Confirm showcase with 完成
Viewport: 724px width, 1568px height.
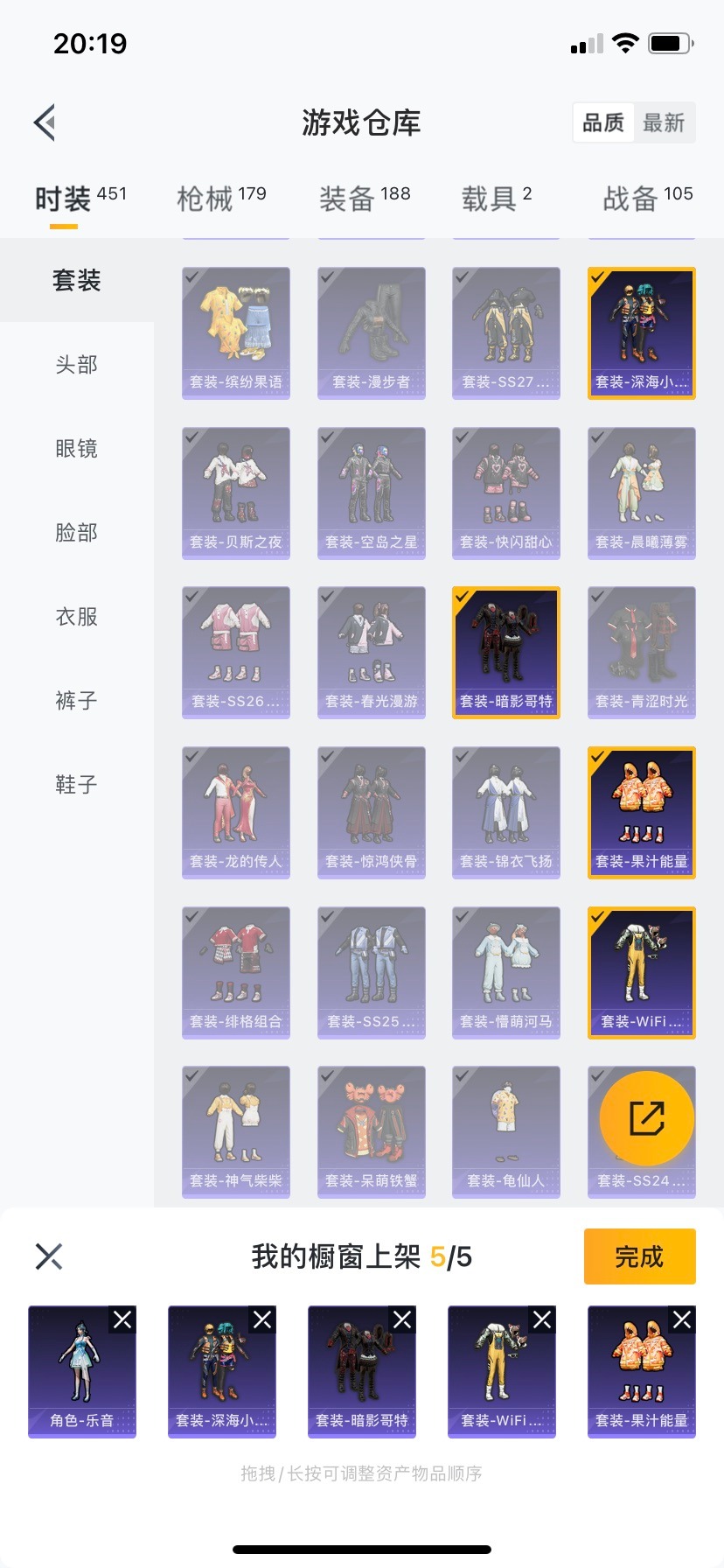(x=639, y=1256)
